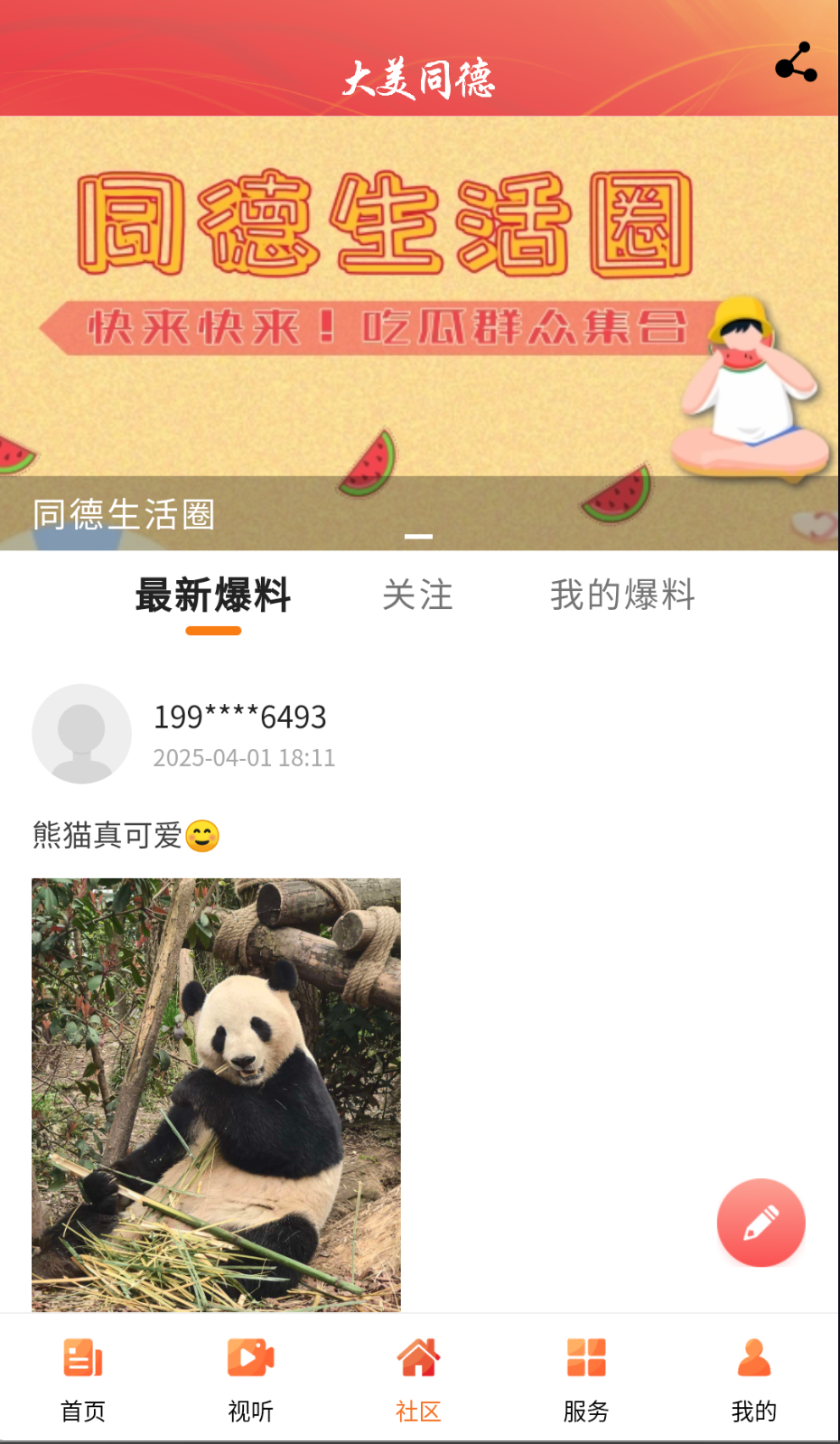Screen dimensions: 840x1444
Task: Open the 服务 services grid icon
Action: 587,1357
